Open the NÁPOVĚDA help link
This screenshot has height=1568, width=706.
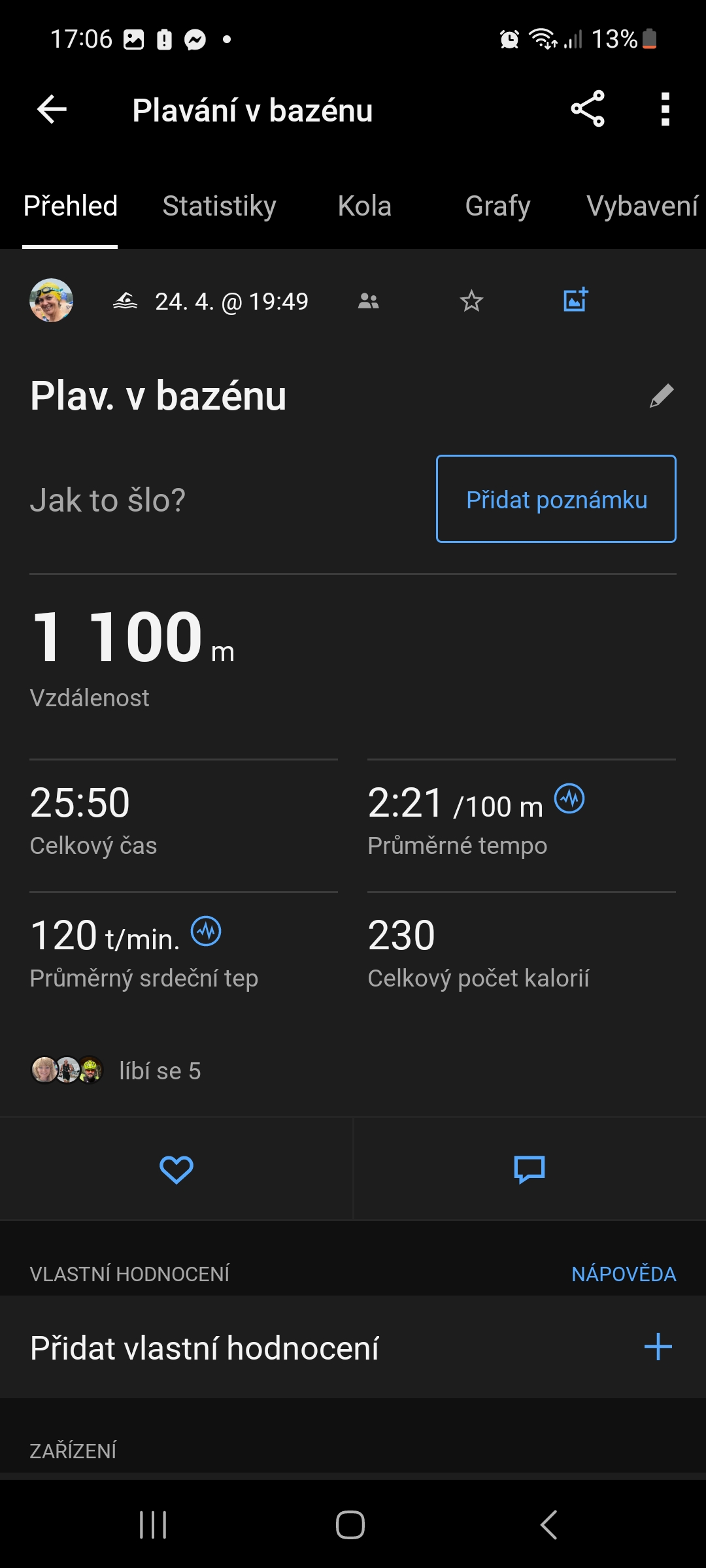point(624,1274)
